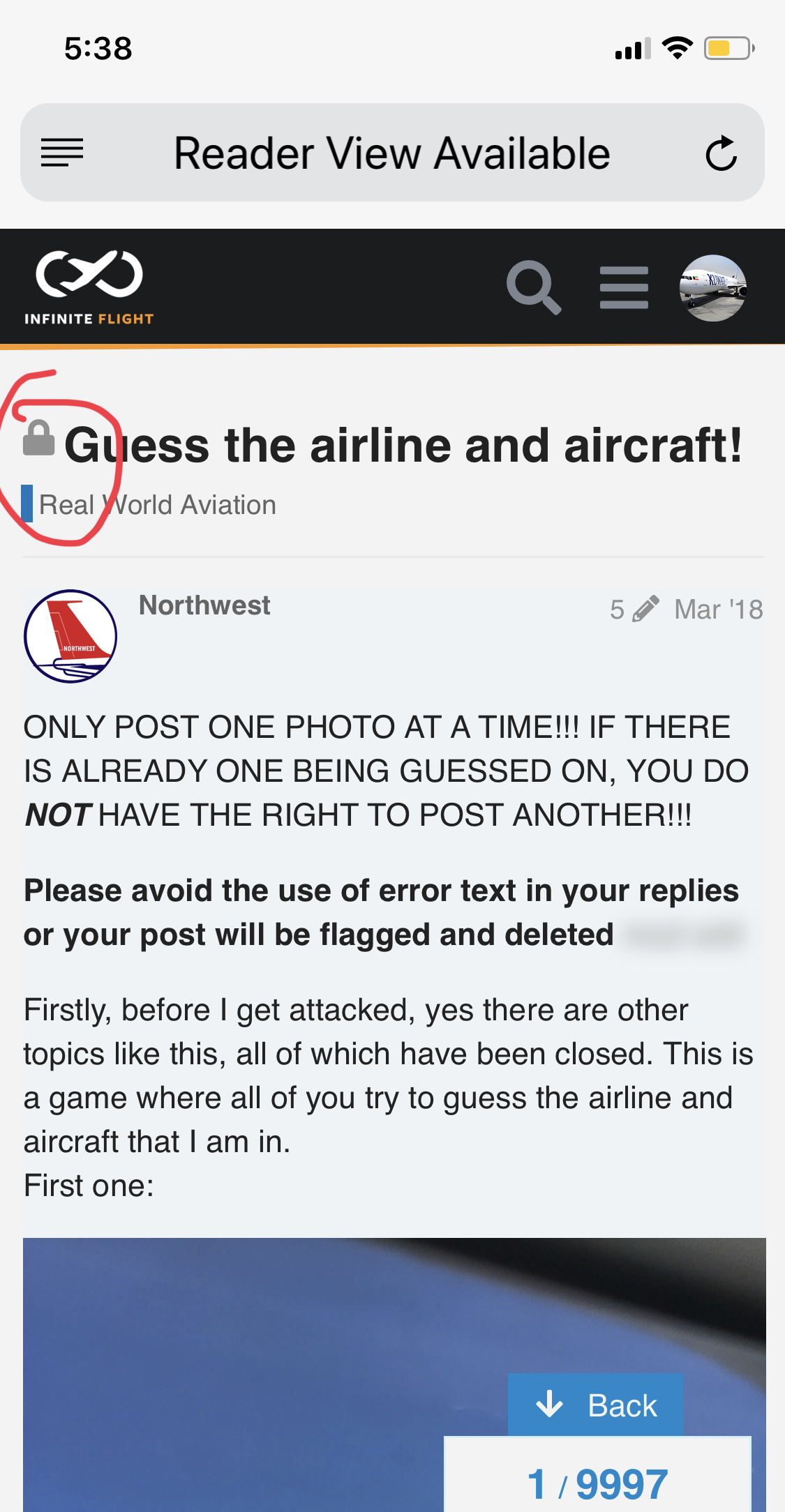Open forum search
This screenshot has height=1512, width=785.
(534, 287)
